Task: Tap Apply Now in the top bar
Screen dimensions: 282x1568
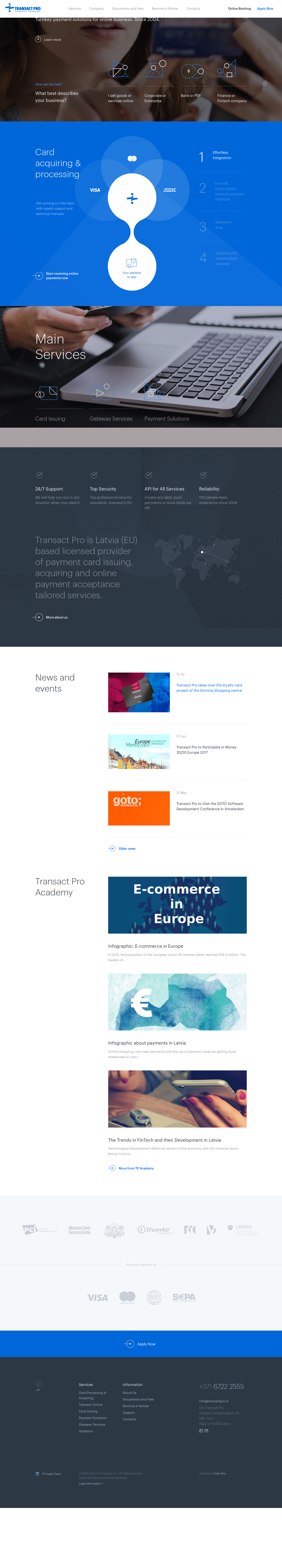Action: point(265,9)
